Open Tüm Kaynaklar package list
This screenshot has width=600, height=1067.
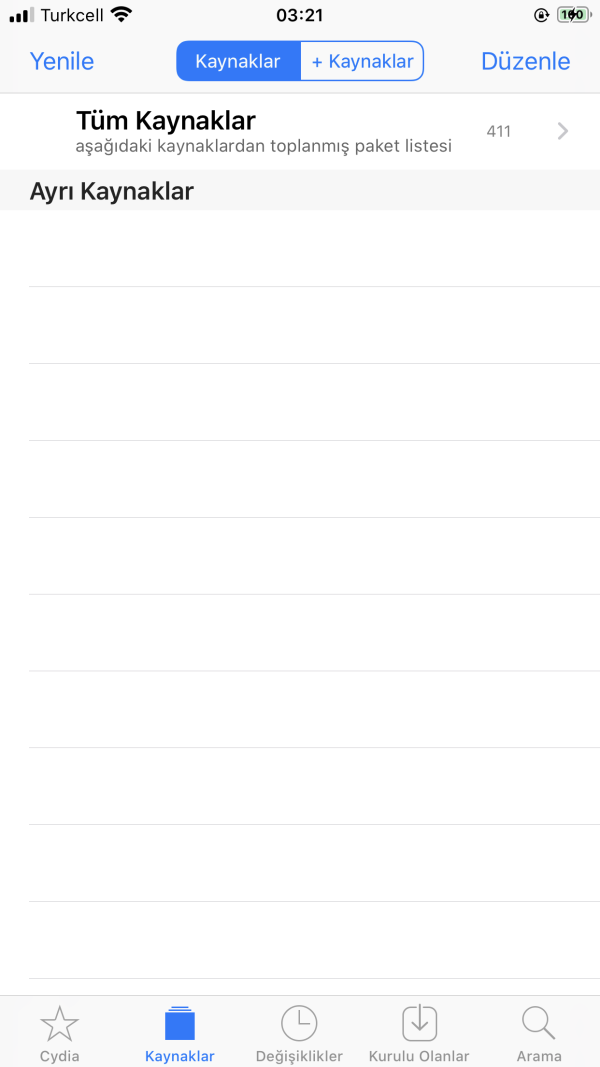click(x=300, y=131)
